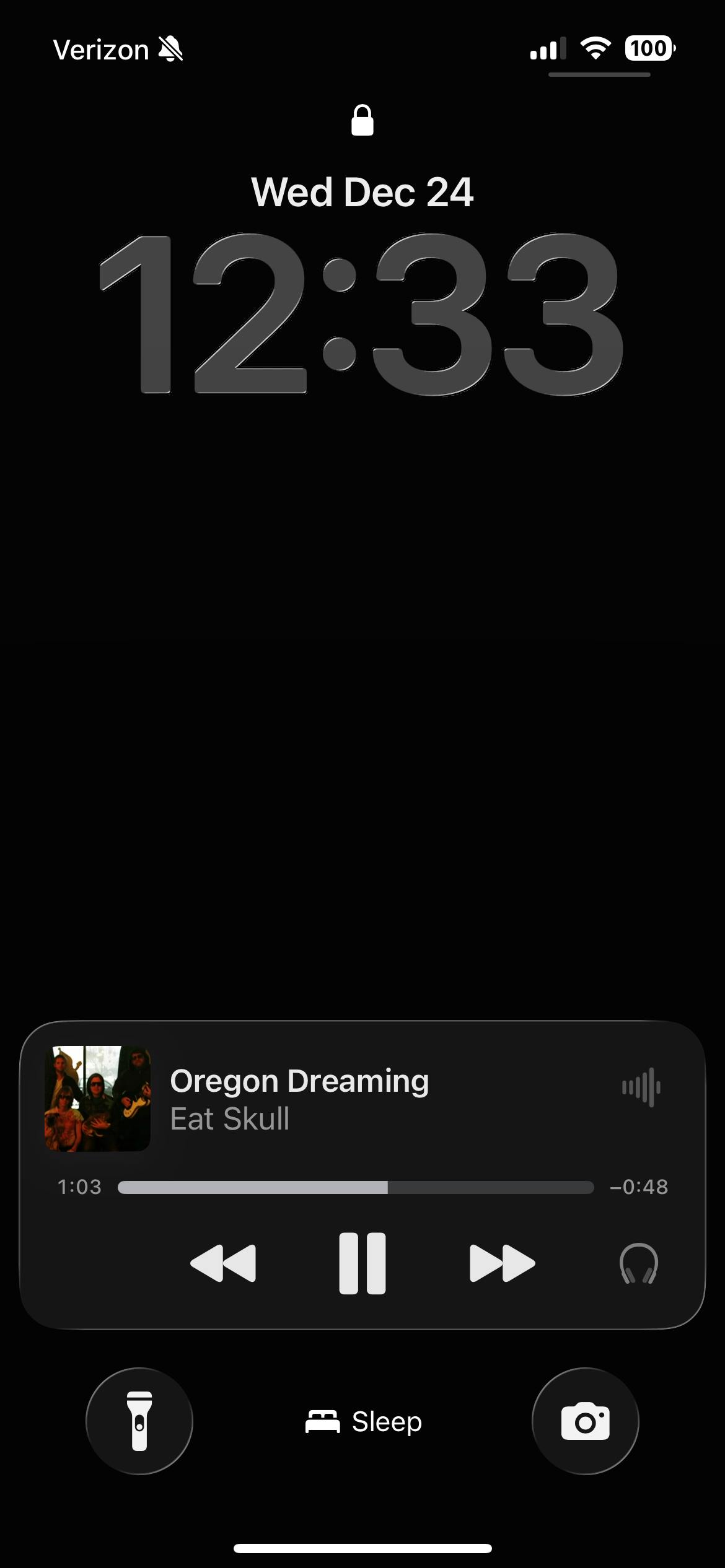725x1568 pixels.
Task: Open the headphones audio output picker
Action: click(639, 1263)
